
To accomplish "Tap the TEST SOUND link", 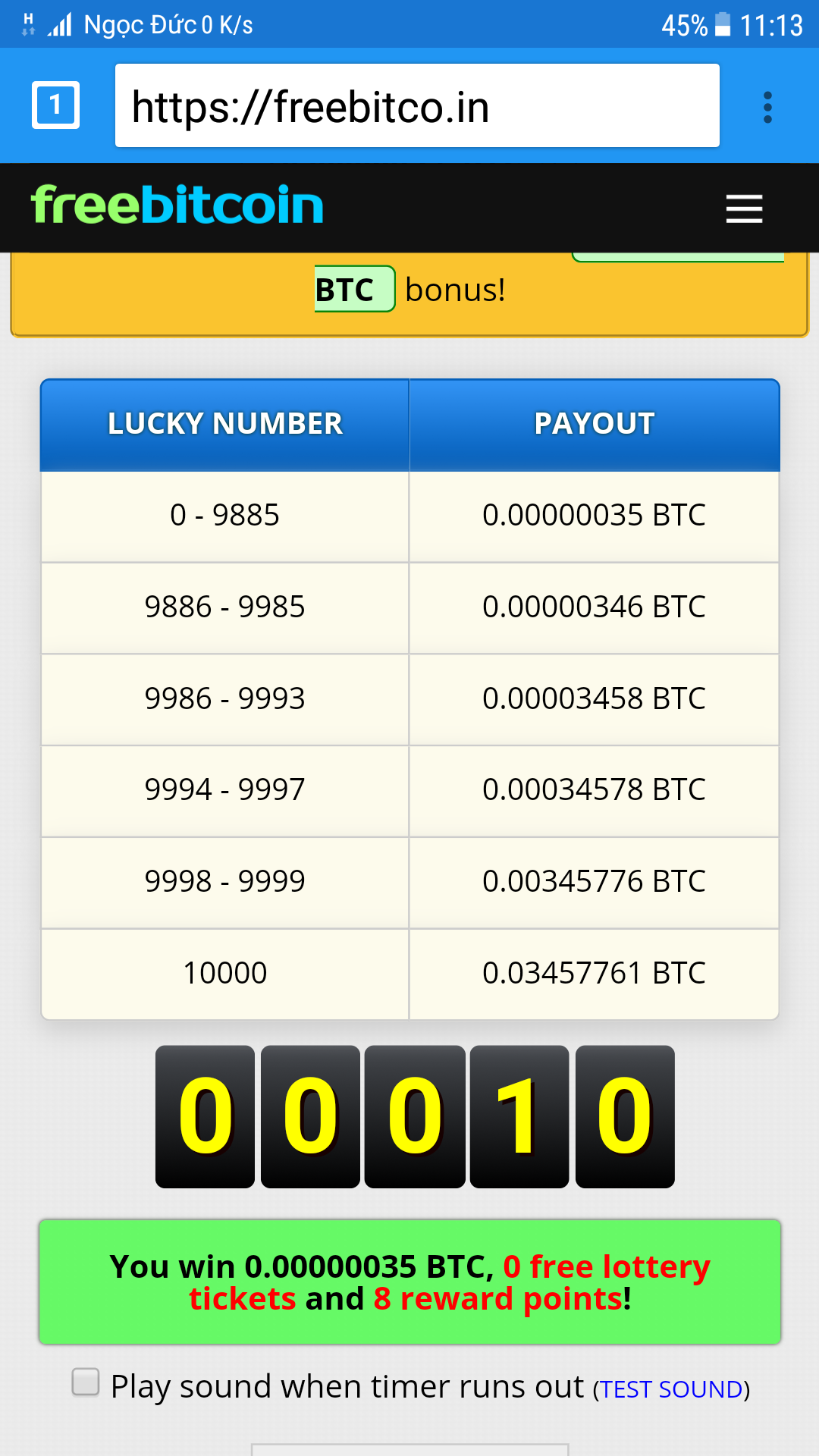I will click(x=671, y=1389).
